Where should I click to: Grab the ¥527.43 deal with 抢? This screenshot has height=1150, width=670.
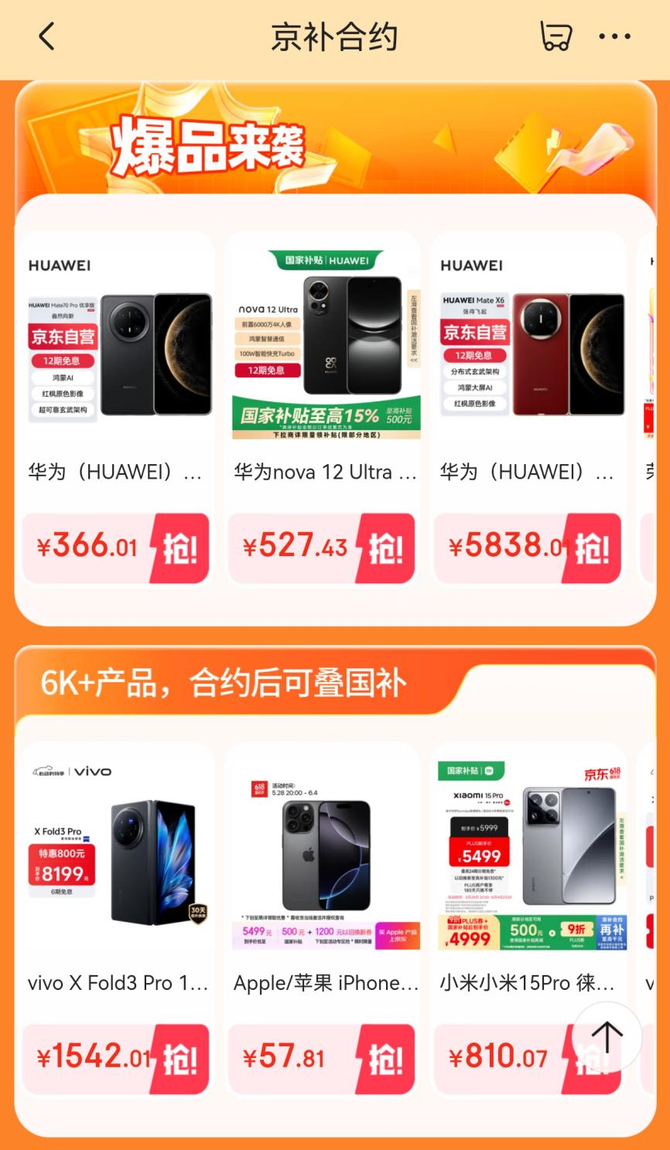[386, 548]
